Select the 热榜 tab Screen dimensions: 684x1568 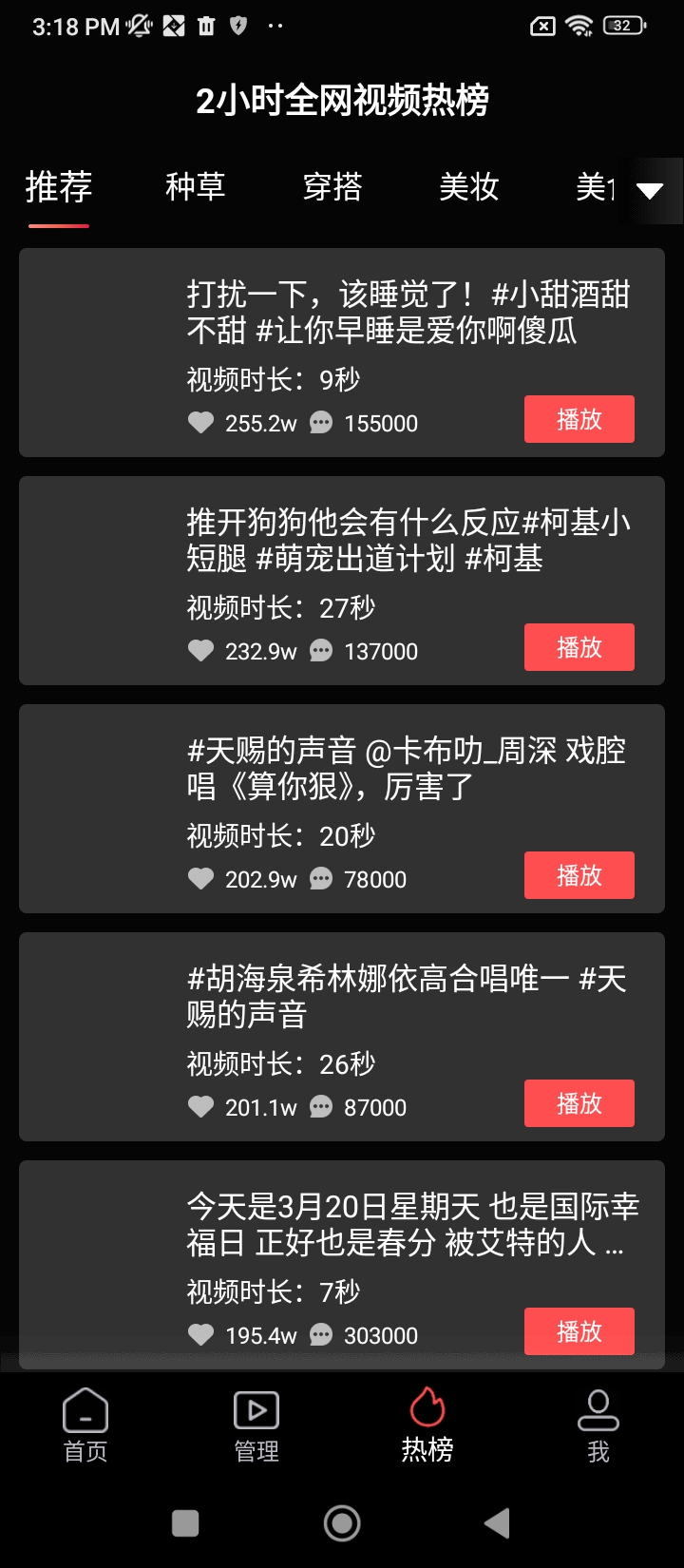pos(427,1425)
